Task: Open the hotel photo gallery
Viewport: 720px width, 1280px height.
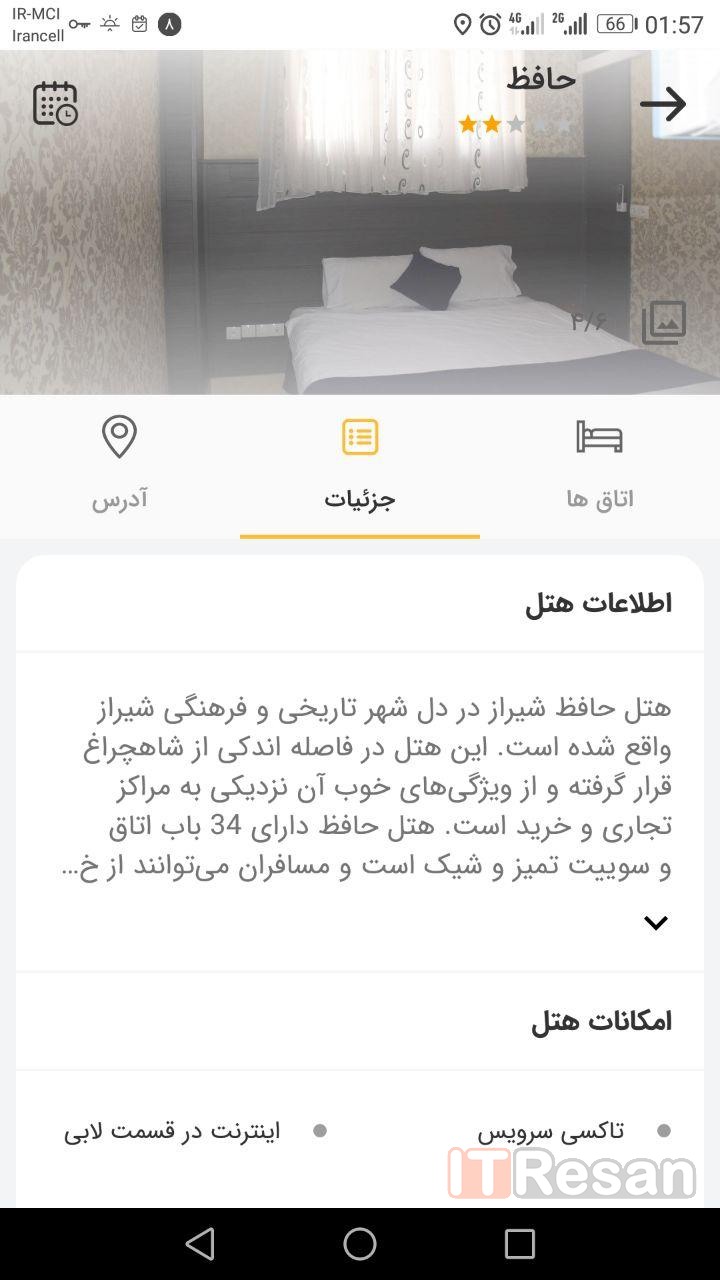Action: point(664,322)
